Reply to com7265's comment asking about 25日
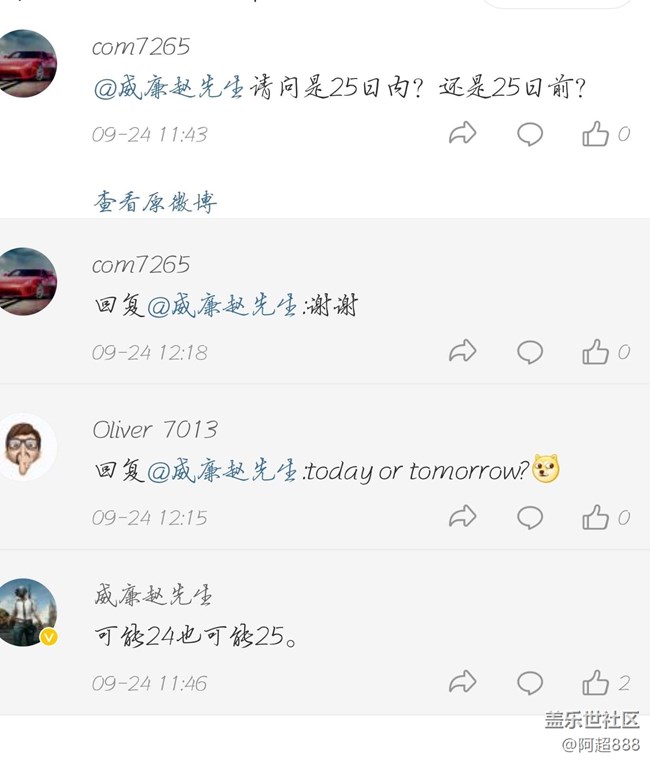 click(530, 134)
